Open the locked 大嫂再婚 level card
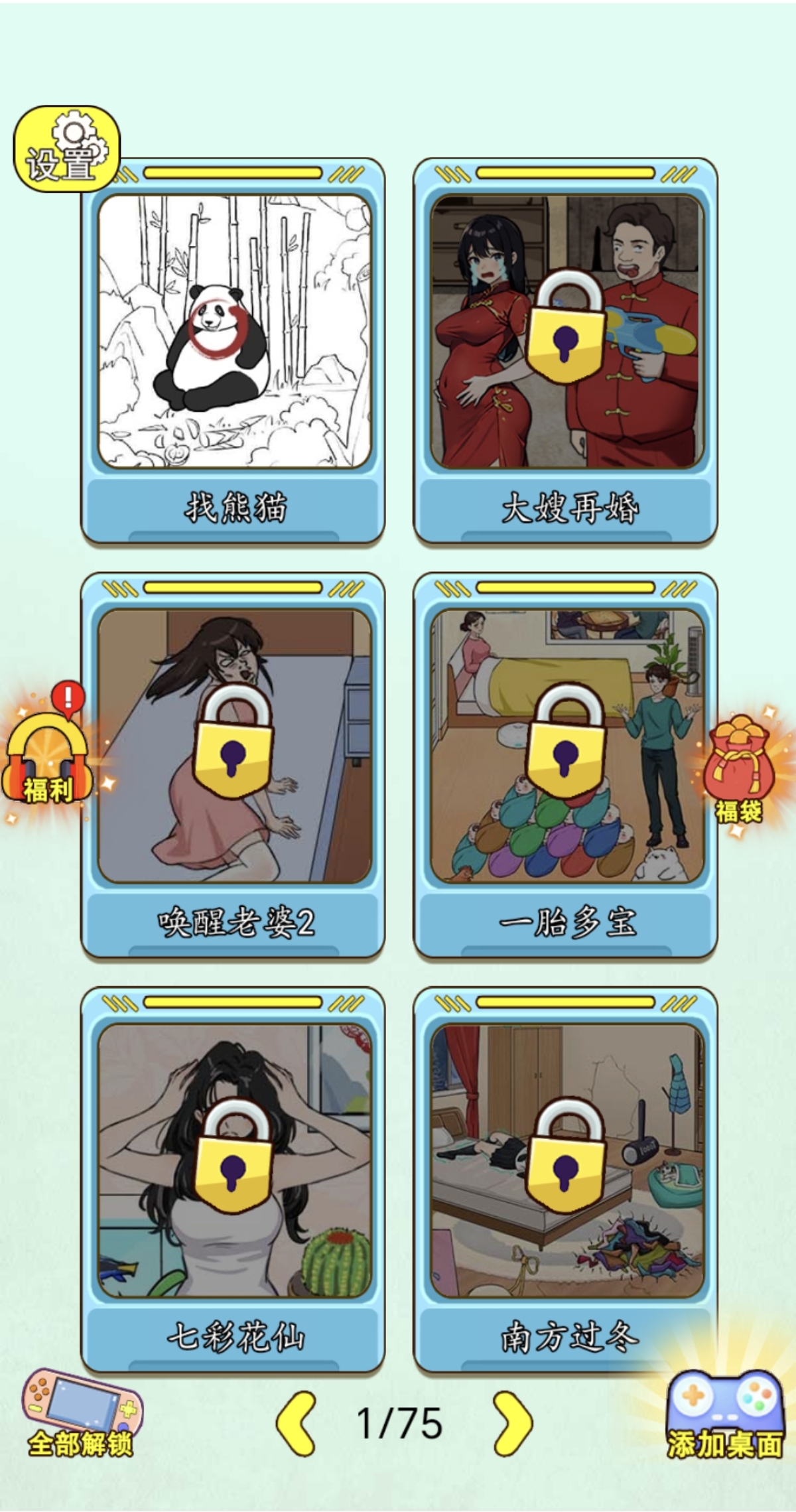 pos(565,352)
